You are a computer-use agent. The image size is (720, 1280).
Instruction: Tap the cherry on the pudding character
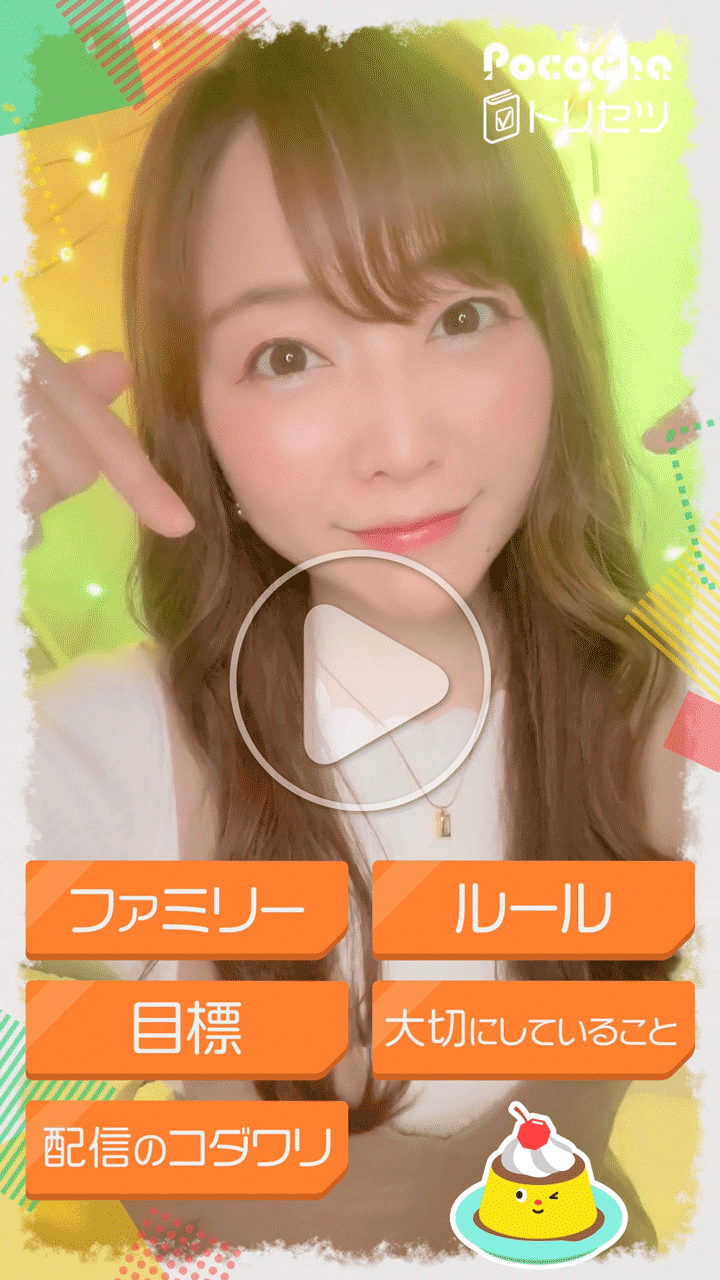[533, 1133]
